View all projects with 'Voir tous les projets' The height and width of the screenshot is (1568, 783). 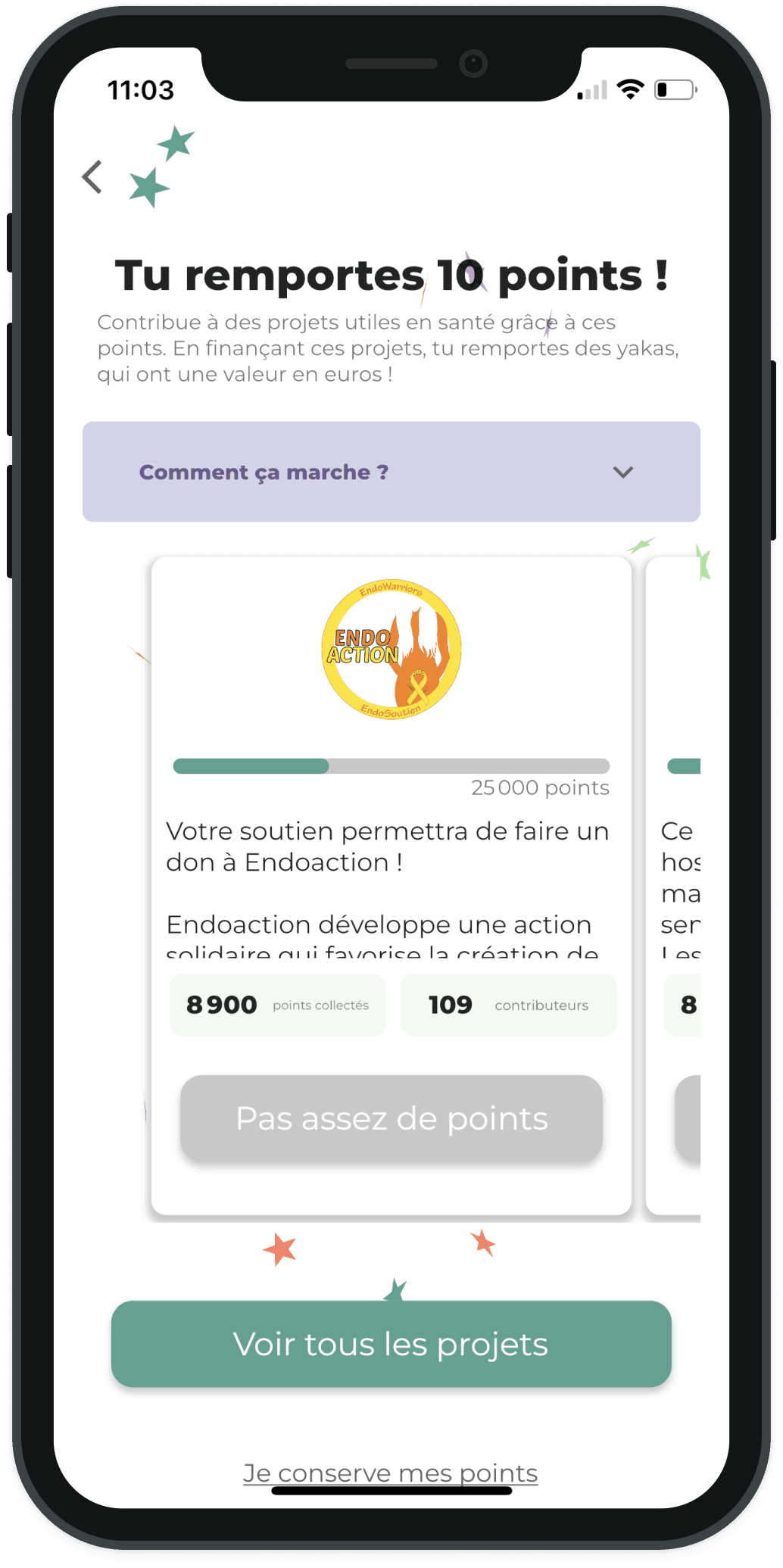(391, 1344)
